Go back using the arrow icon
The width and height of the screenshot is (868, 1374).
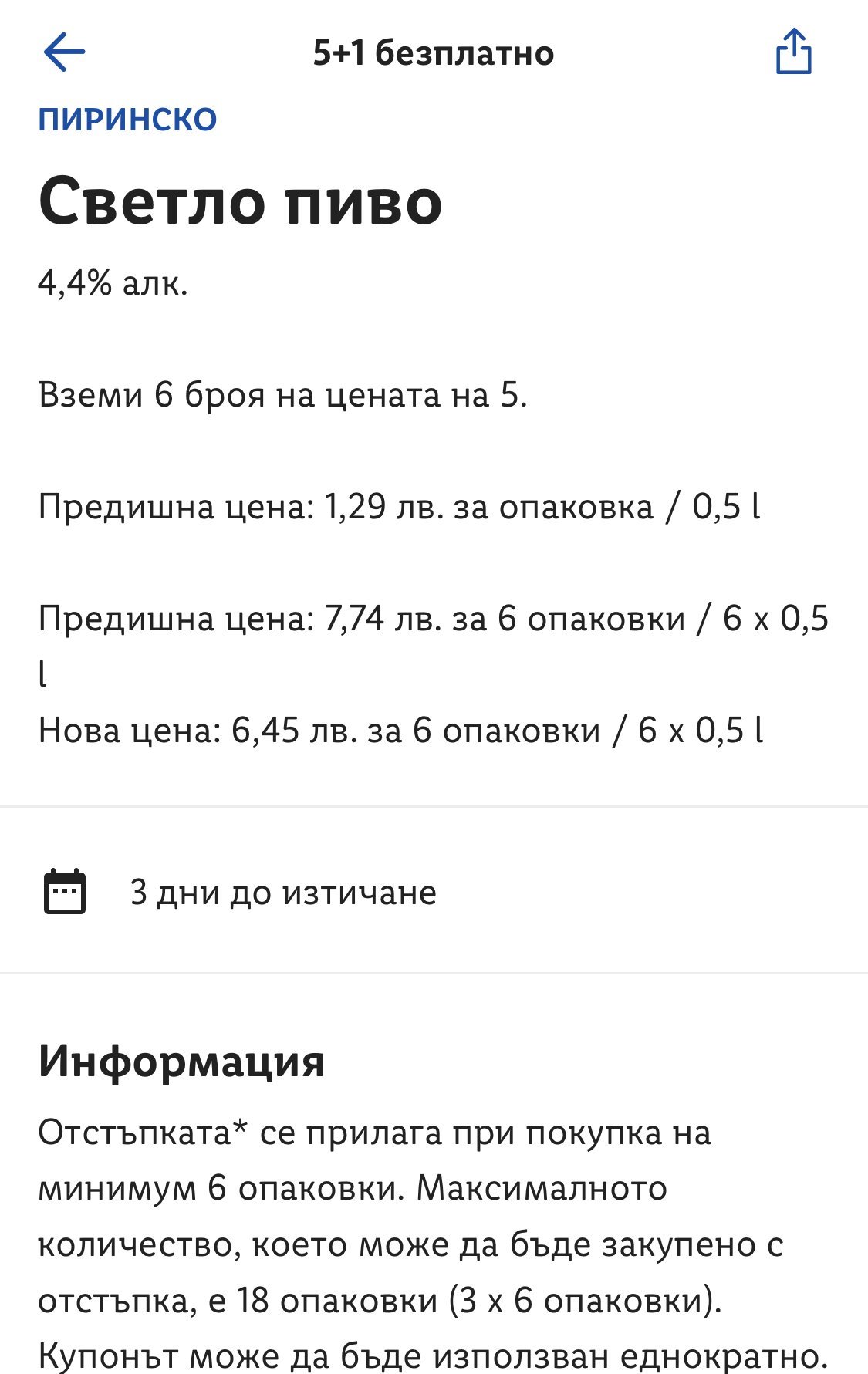point(64,52)
